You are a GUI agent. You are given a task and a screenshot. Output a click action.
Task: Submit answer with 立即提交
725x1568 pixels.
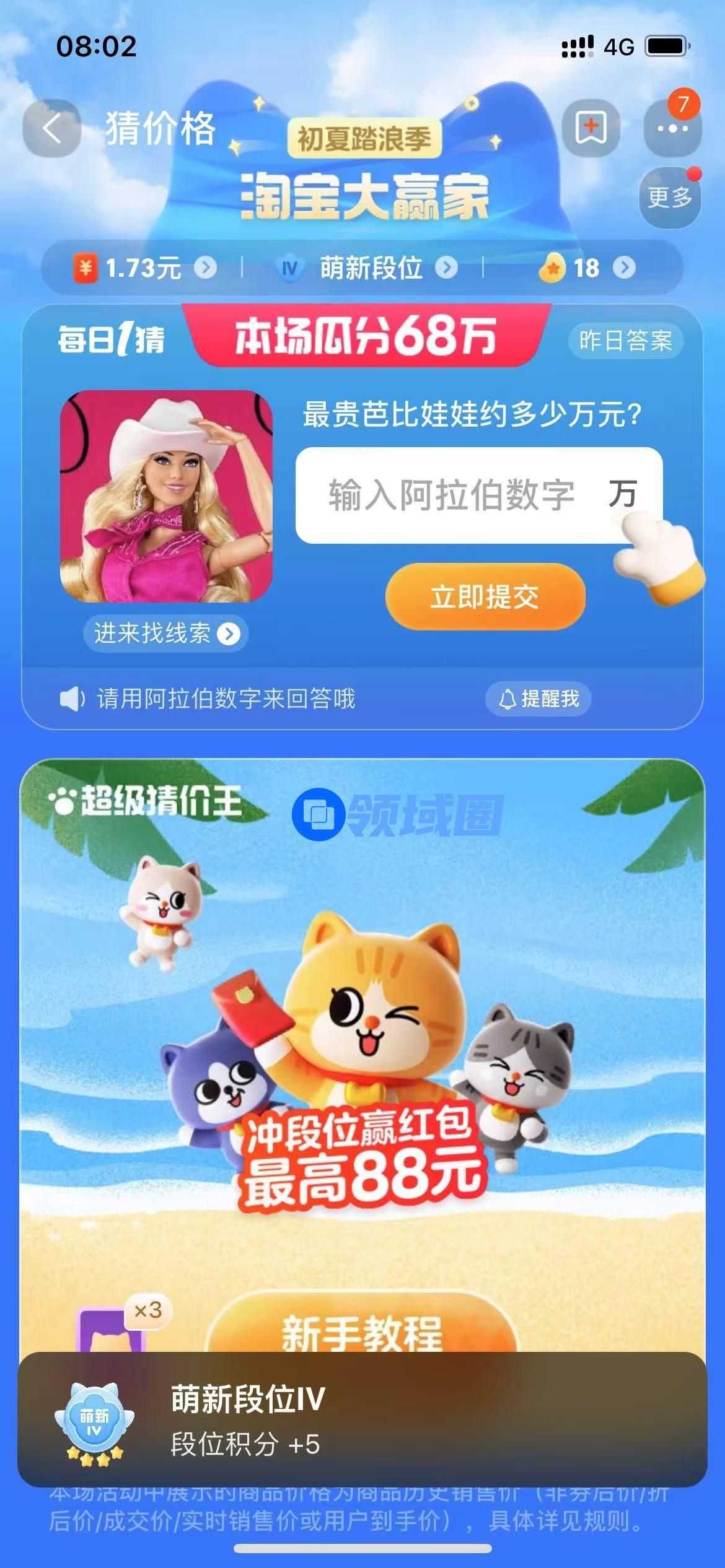pos(485,597)
